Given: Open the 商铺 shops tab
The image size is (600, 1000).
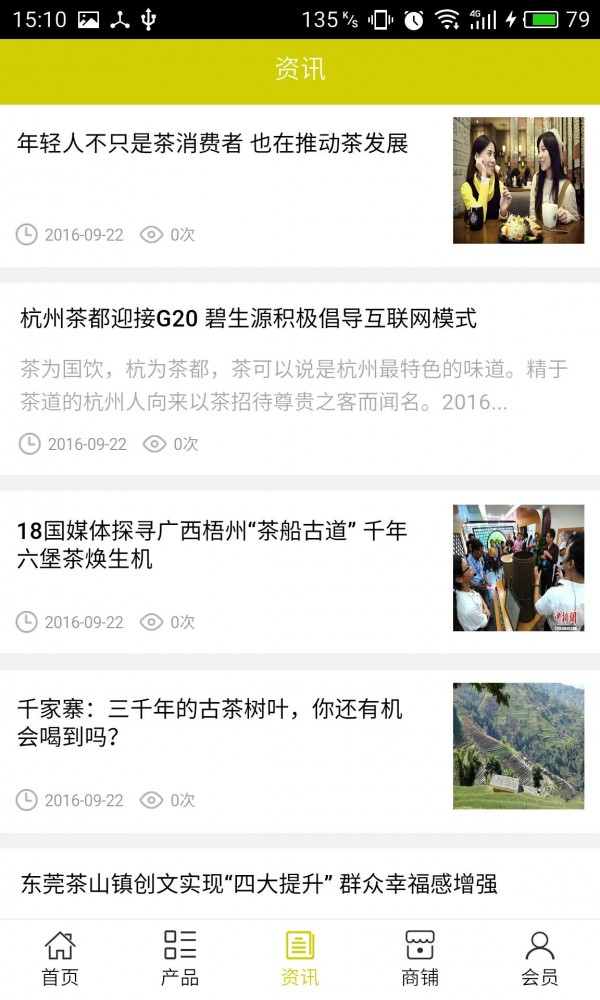Looking at the screenshot, I should [x=420, y=958].
